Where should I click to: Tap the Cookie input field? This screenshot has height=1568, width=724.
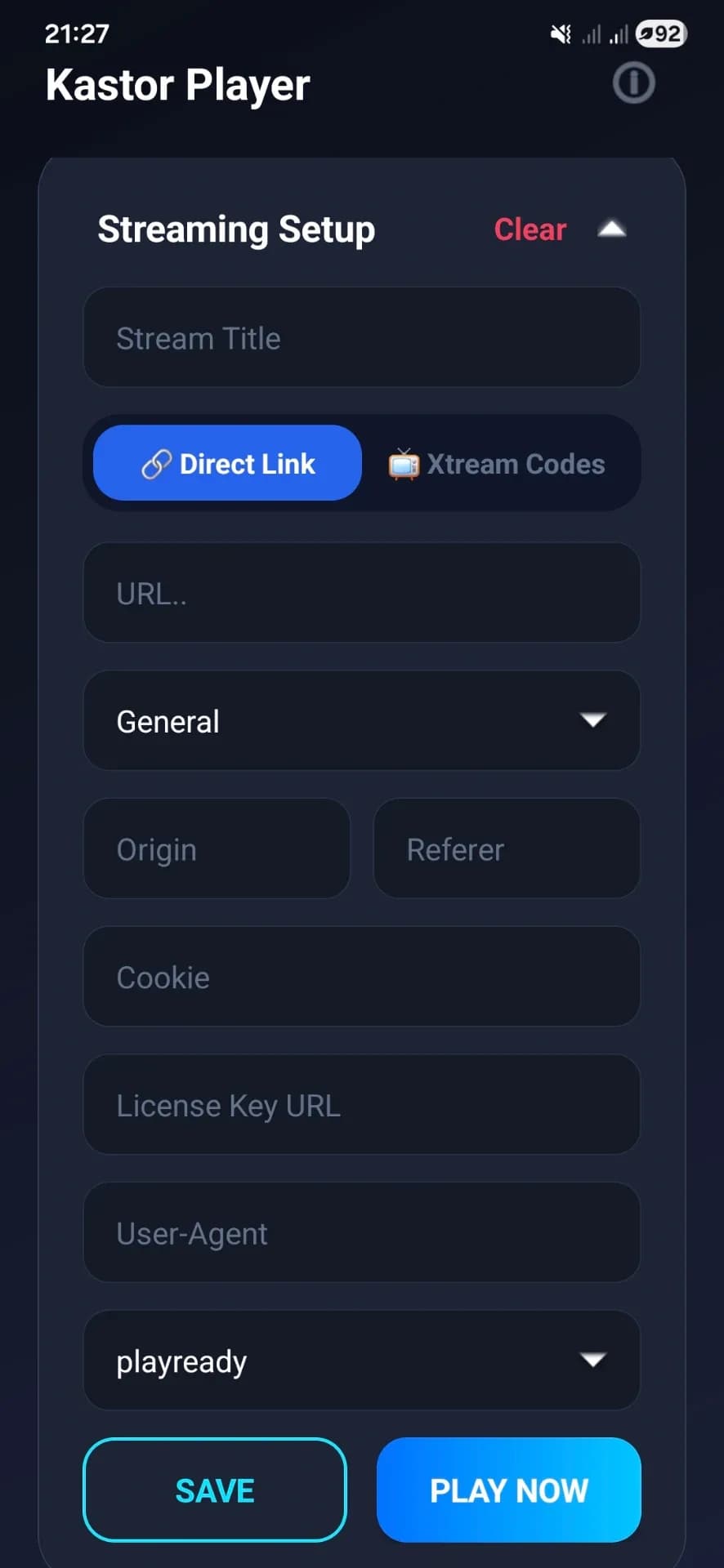362,977
